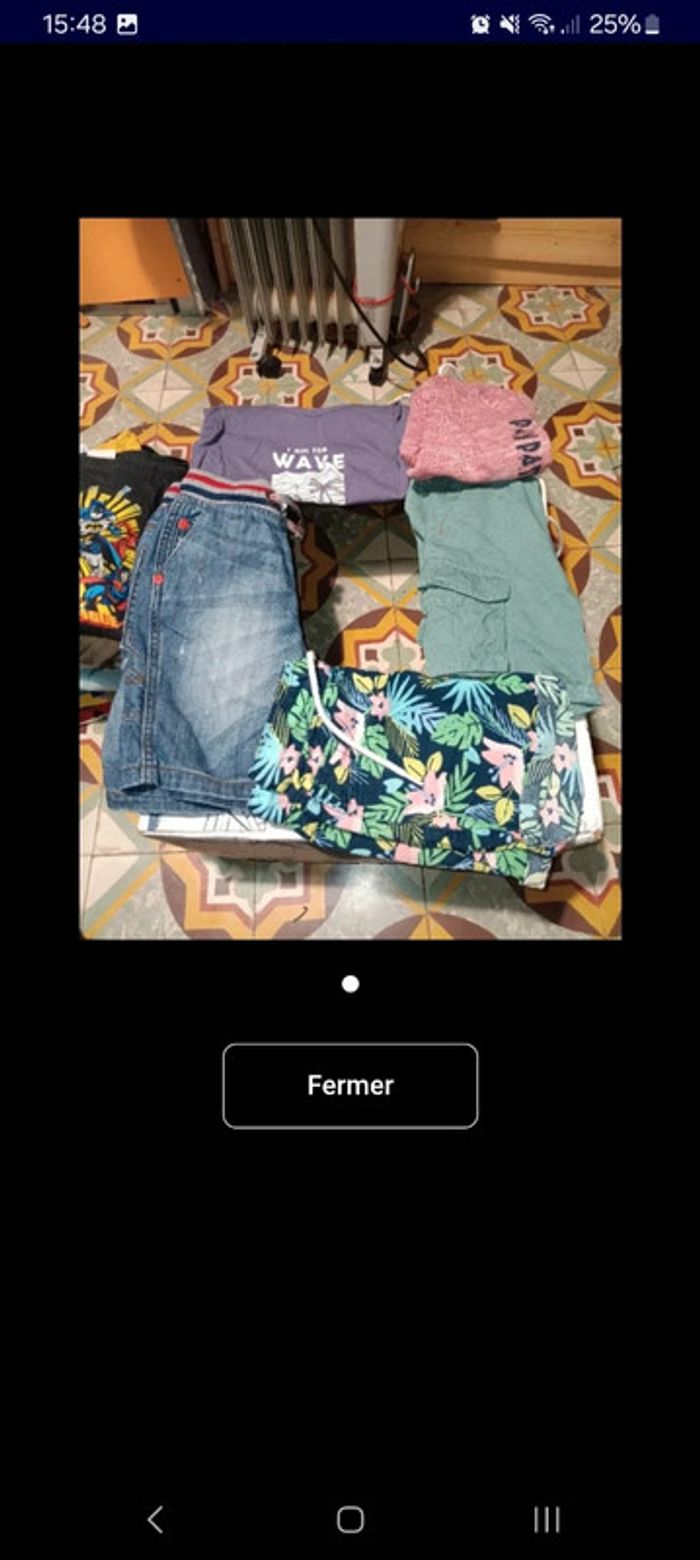
Task: Go back using the system back button
Action: click(x=155, y=1520)
